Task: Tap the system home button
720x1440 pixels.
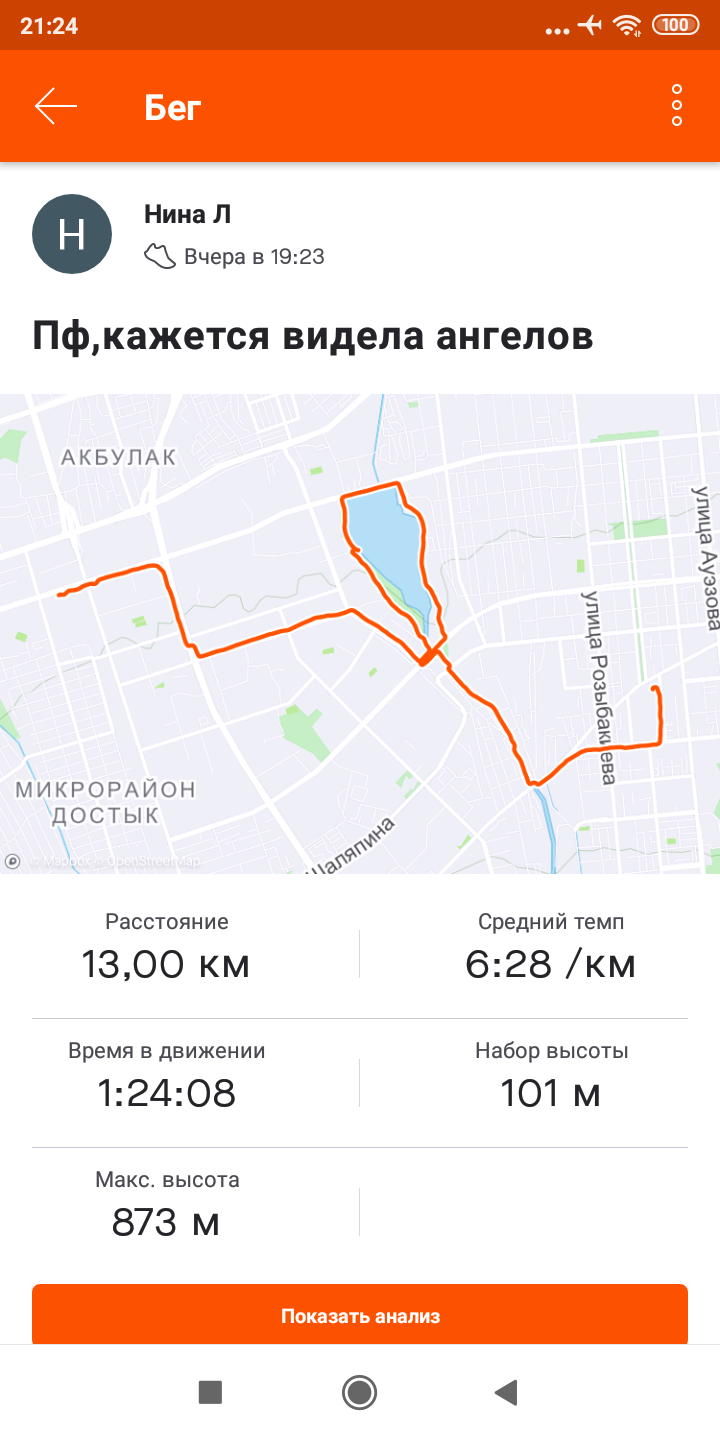Action: [x=359, y=1391]
